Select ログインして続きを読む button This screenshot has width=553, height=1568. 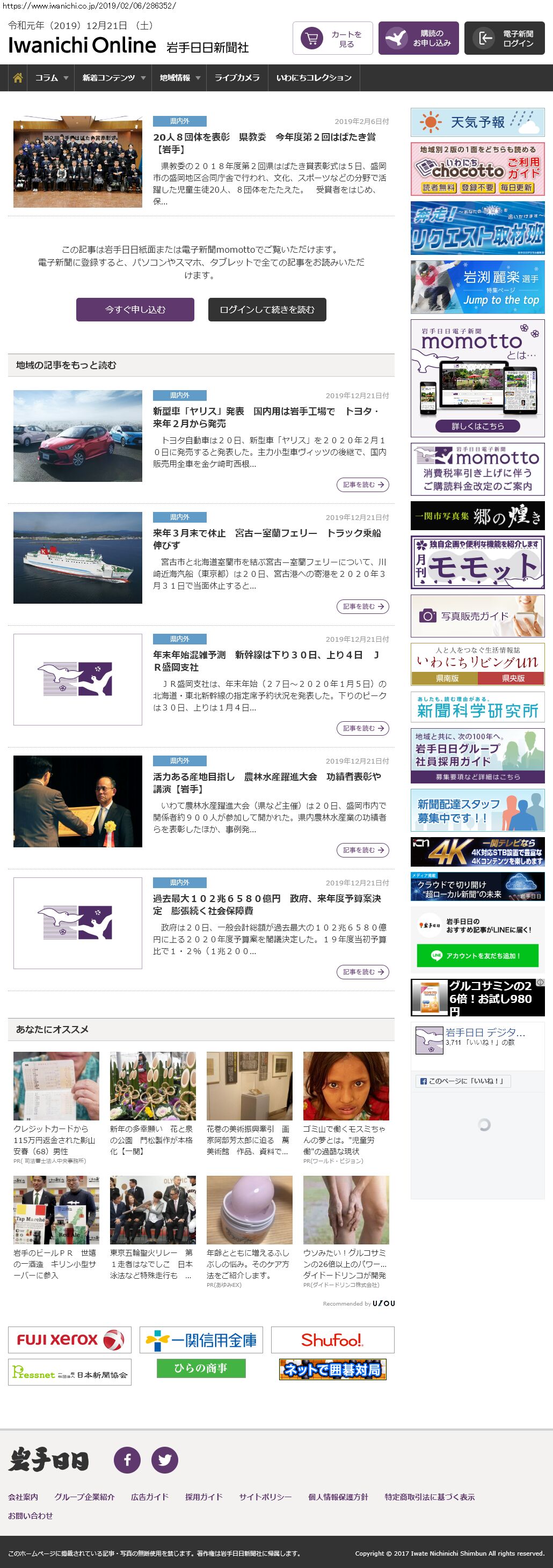267,309
